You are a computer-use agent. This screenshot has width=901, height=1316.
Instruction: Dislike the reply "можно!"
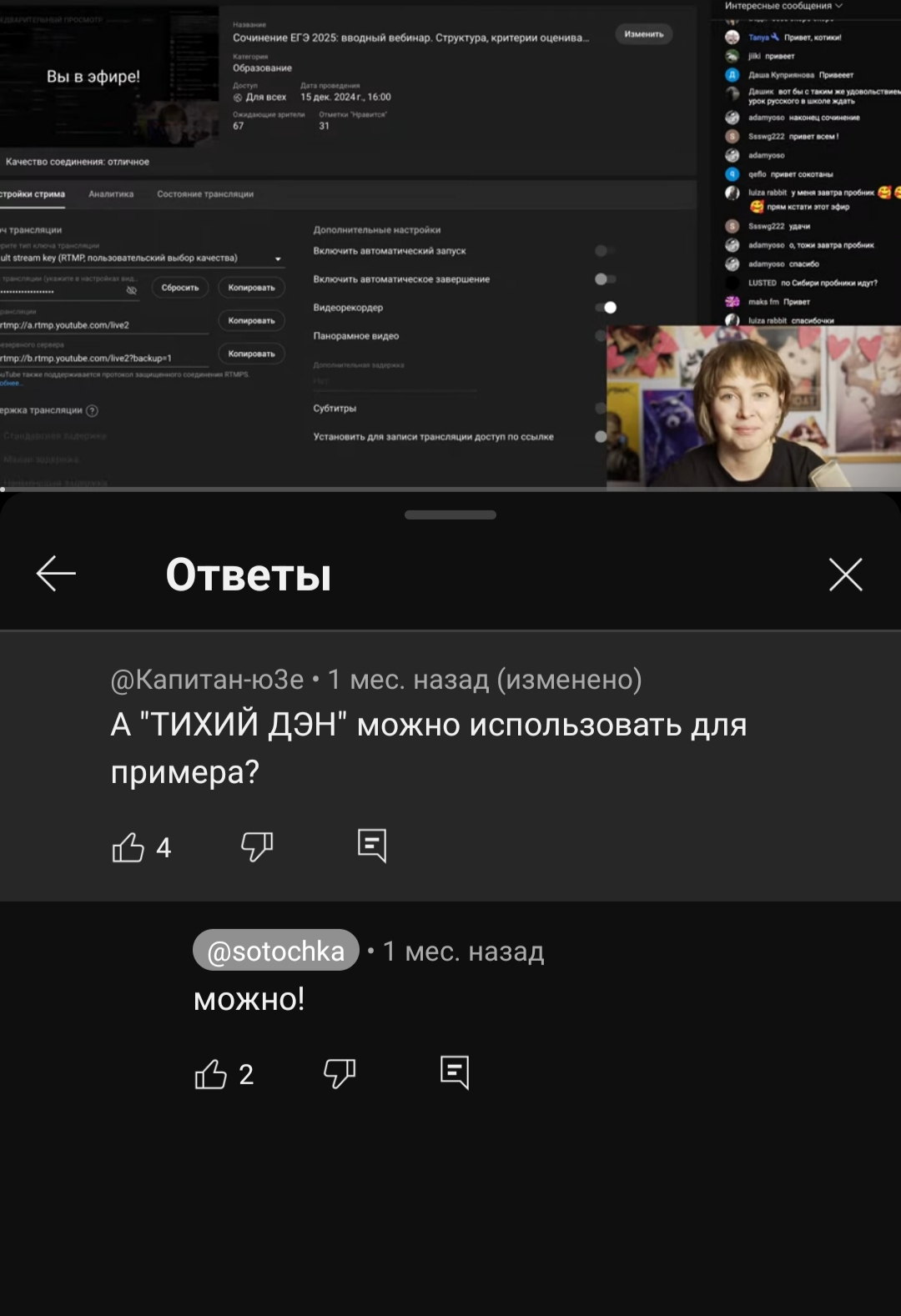[340, 1074]
